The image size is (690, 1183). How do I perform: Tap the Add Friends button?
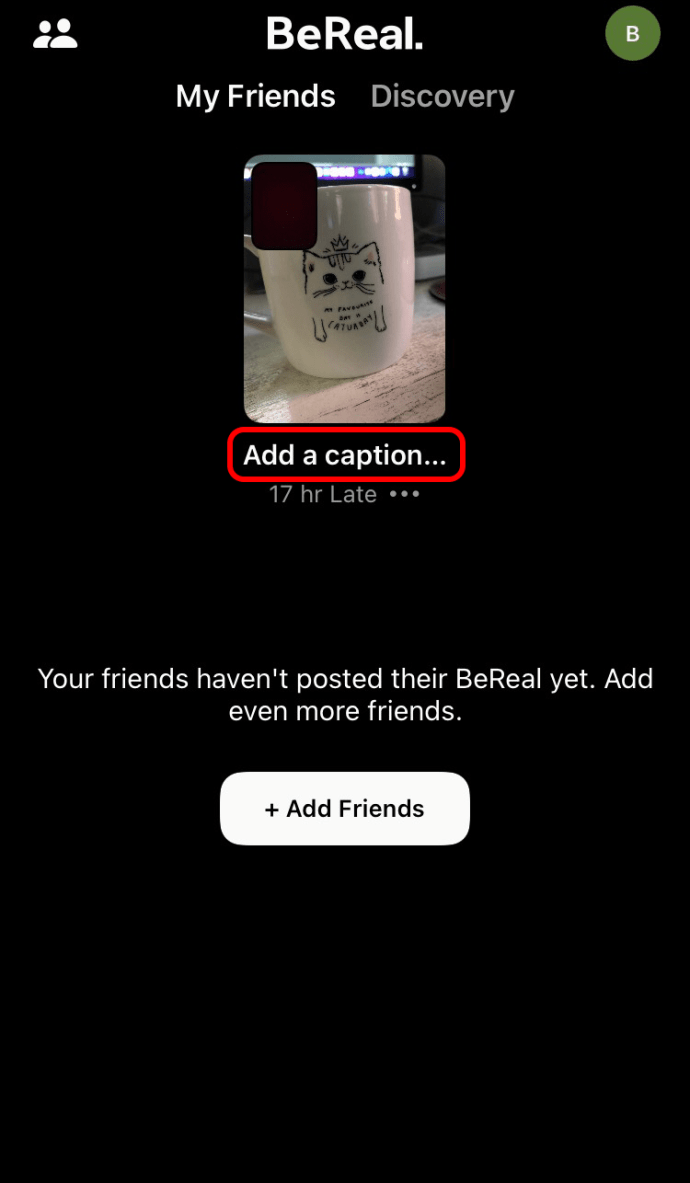[x=345, y=808]
